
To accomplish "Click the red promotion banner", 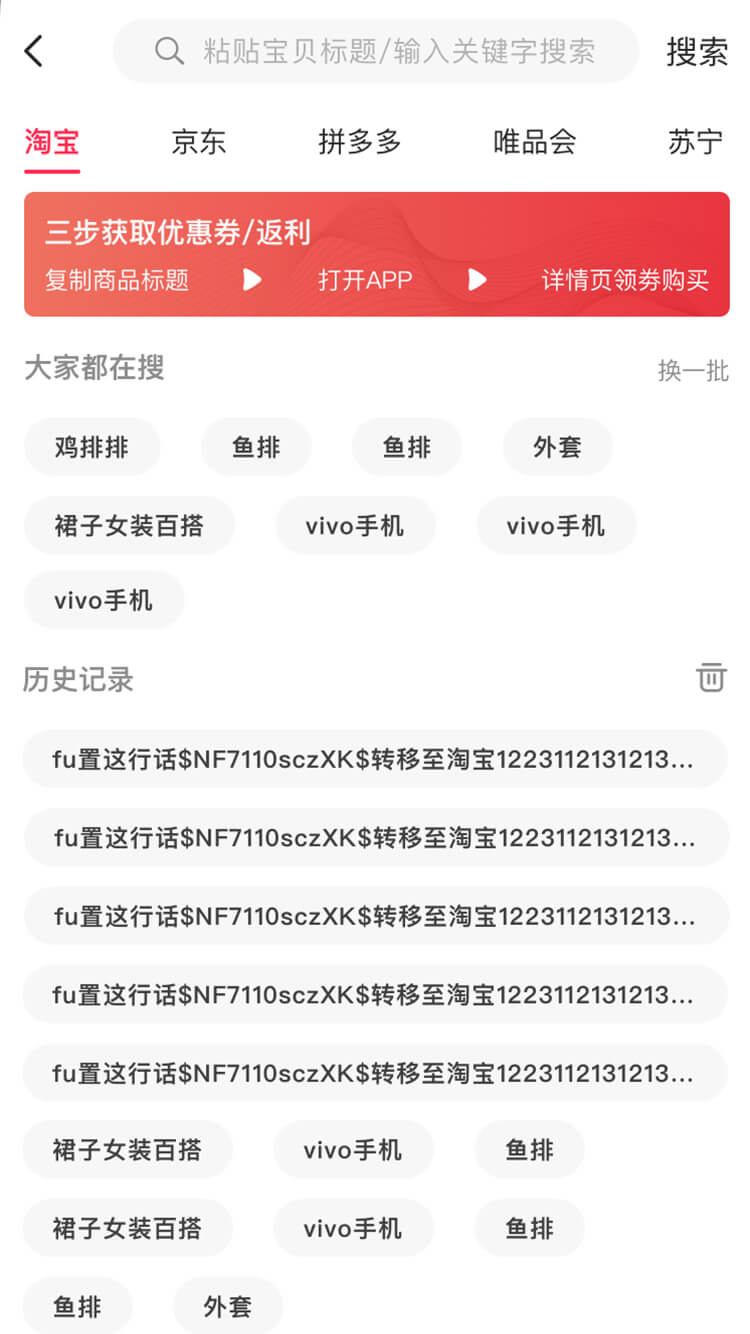I will [x=375, y=253].
